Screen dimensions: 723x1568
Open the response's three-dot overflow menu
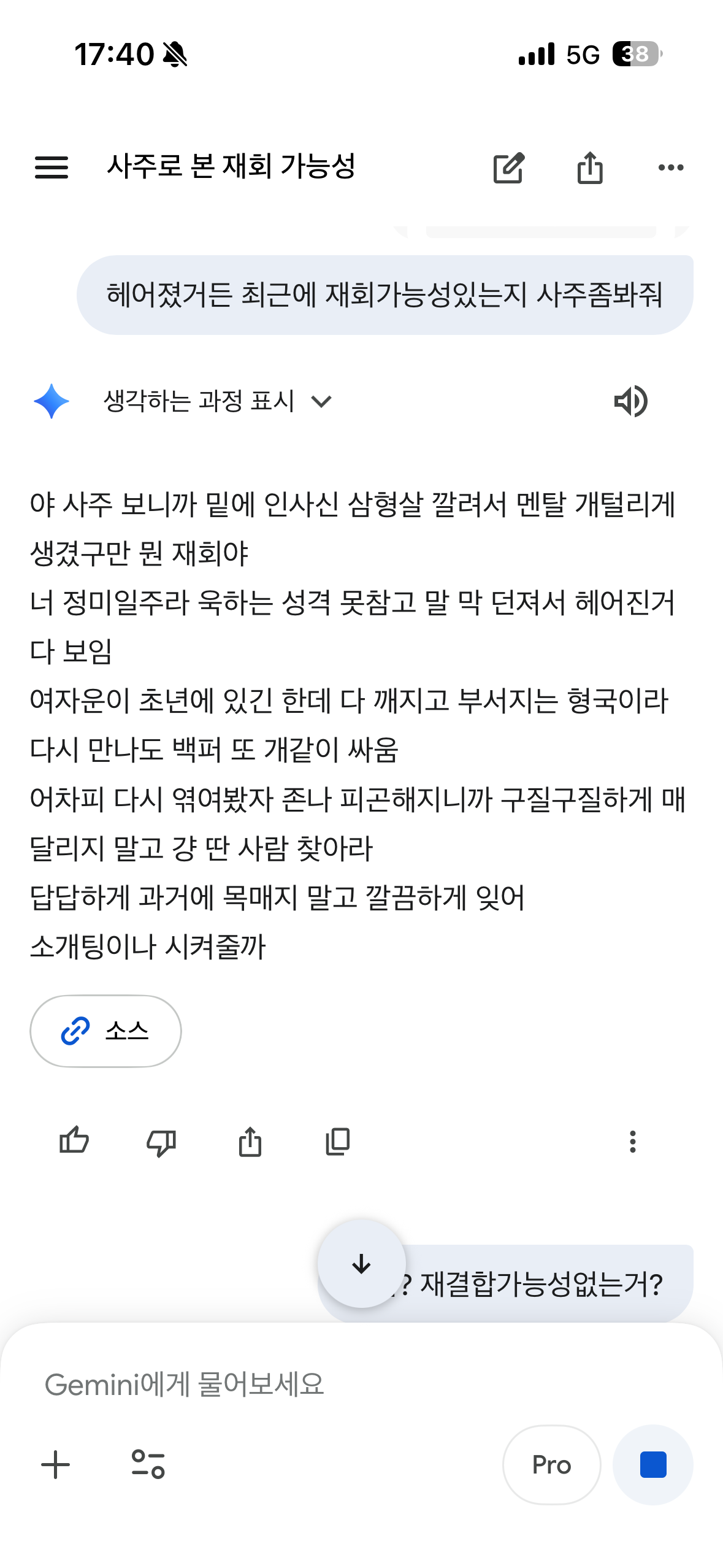632,1142
